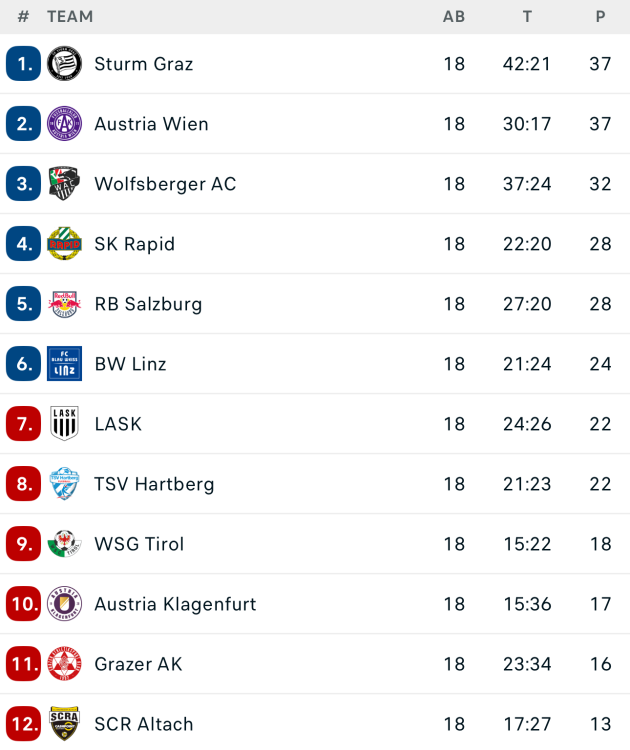
Task: Open SK Rapid team details
Action: coord(134,244)
